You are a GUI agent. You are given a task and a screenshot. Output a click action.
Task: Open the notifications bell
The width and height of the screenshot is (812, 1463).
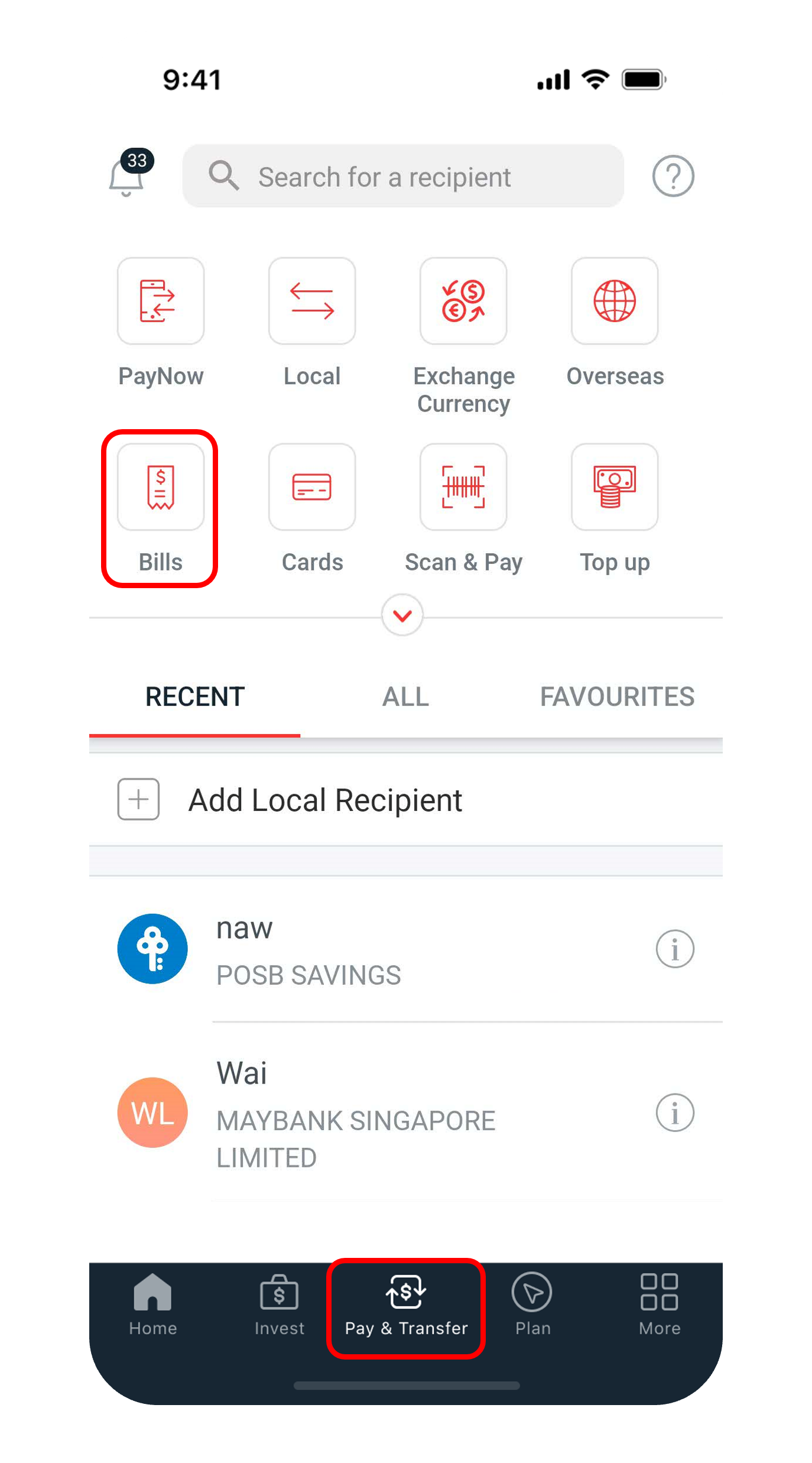(x=127, y=177)
